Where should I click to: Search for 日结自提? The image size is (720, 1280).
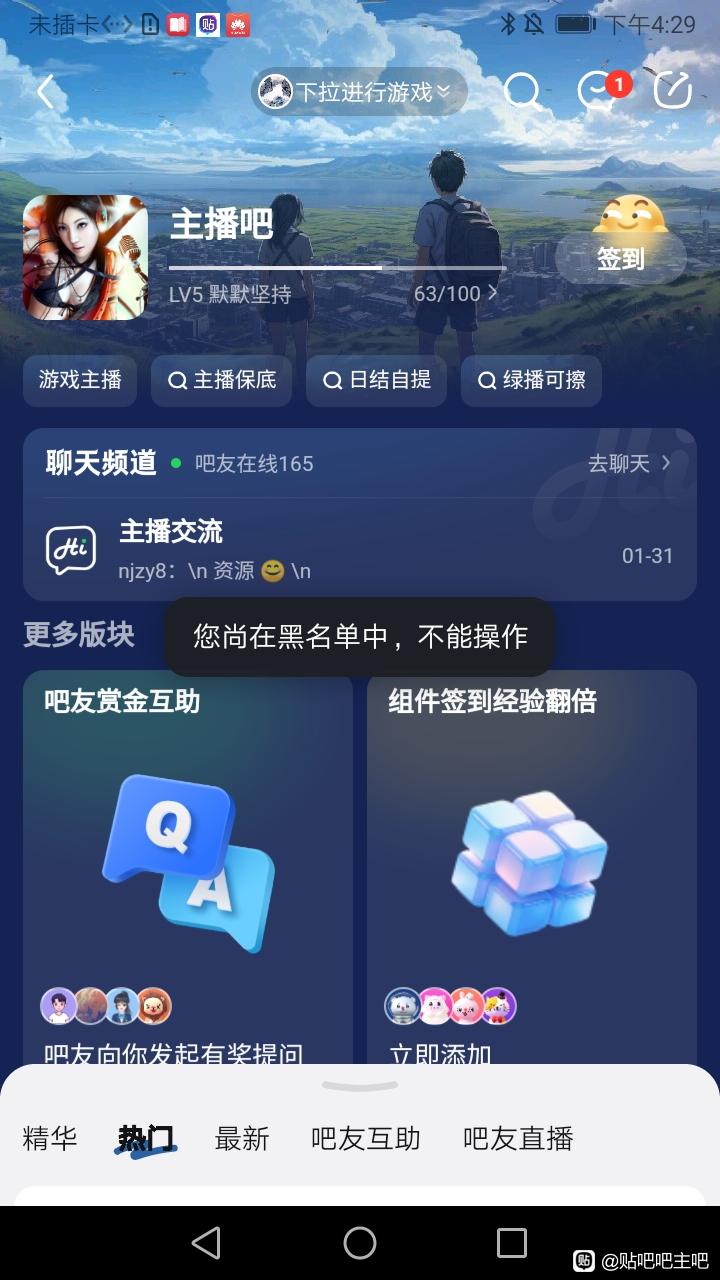tap(377, 380)
